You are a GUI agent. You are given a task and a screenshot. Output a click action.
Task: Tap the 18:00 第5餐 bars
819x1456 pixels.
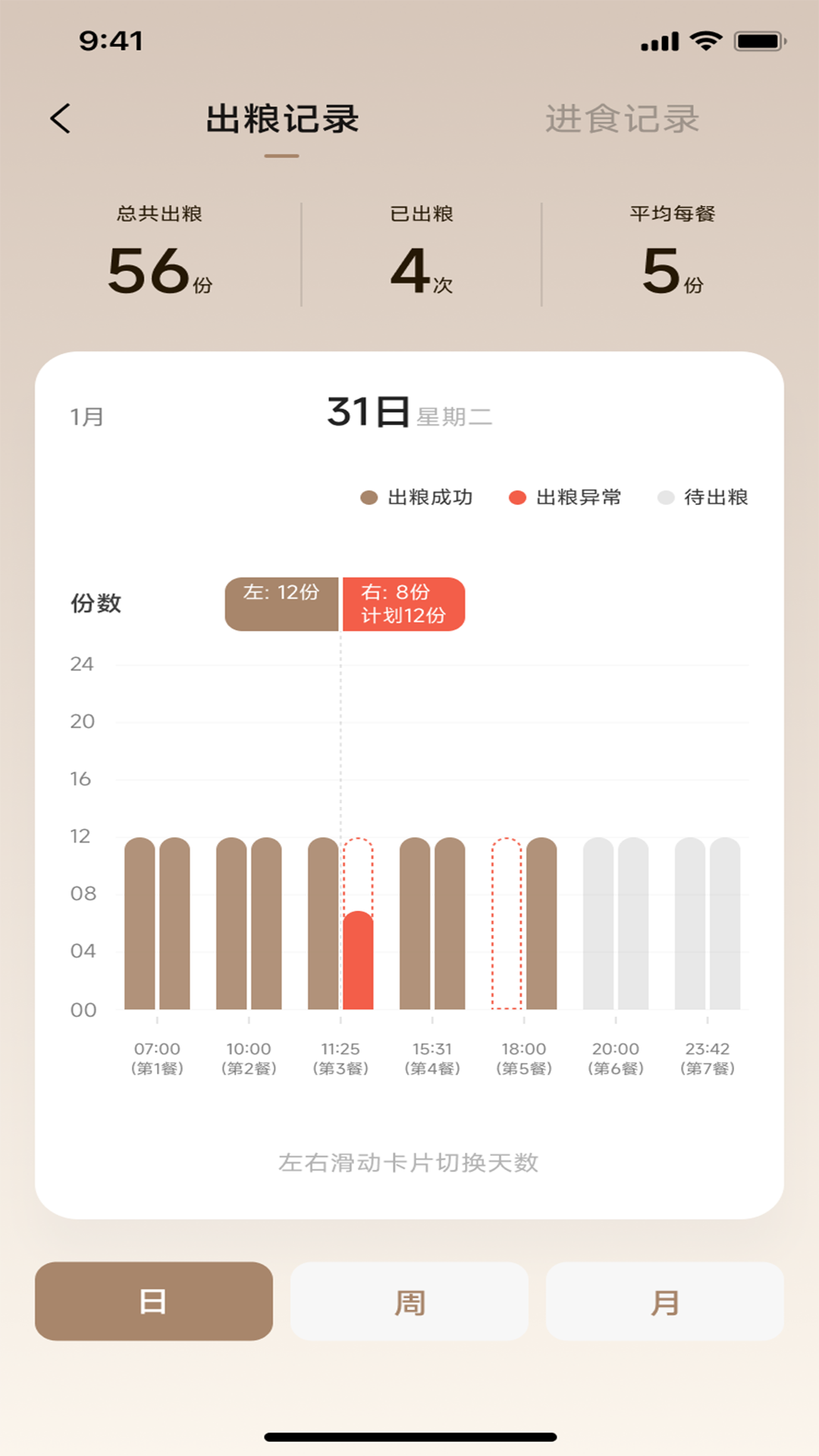coord(524,924)
